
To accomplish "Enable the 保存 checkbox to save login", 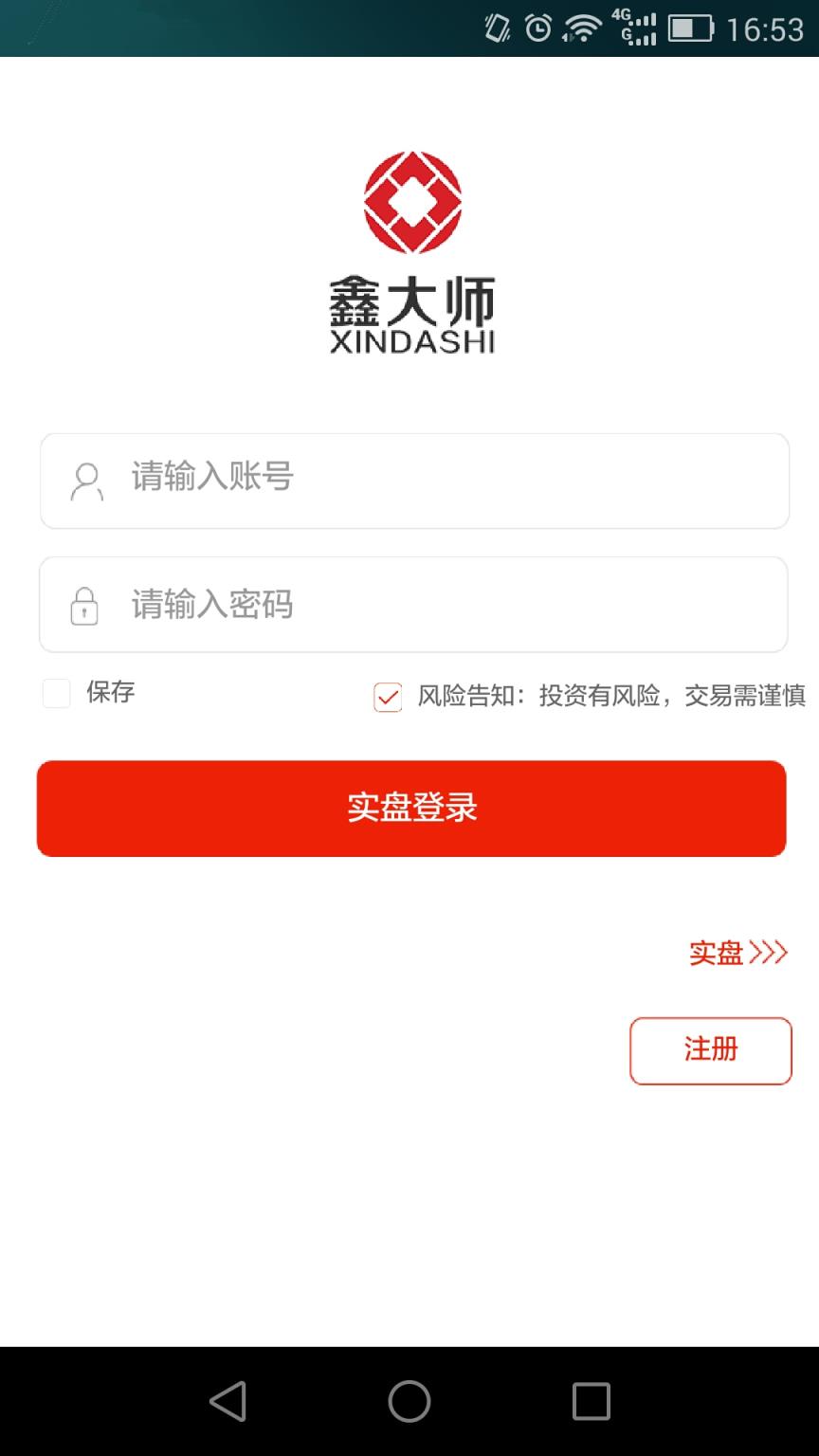I will point(56,693).
